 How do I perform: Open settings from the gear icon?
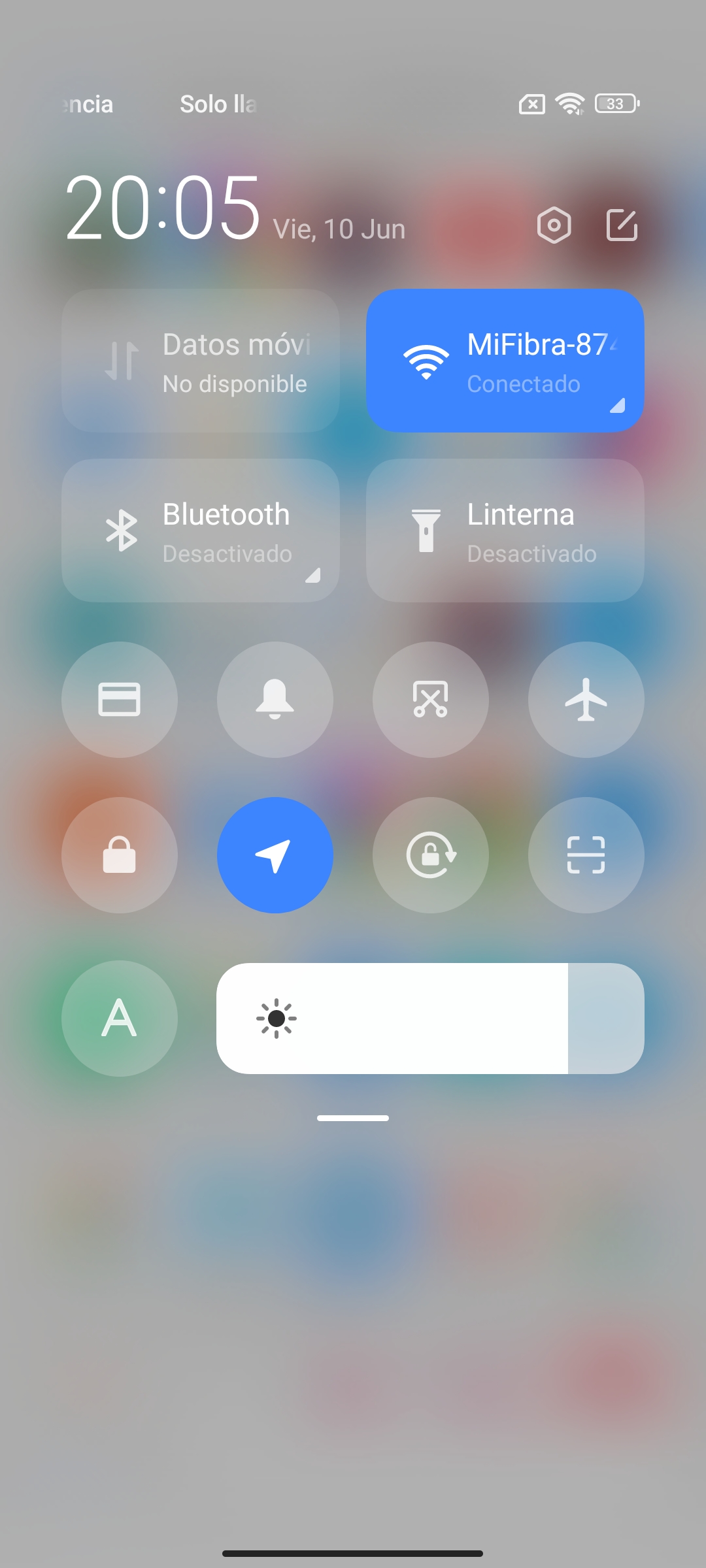554,225
